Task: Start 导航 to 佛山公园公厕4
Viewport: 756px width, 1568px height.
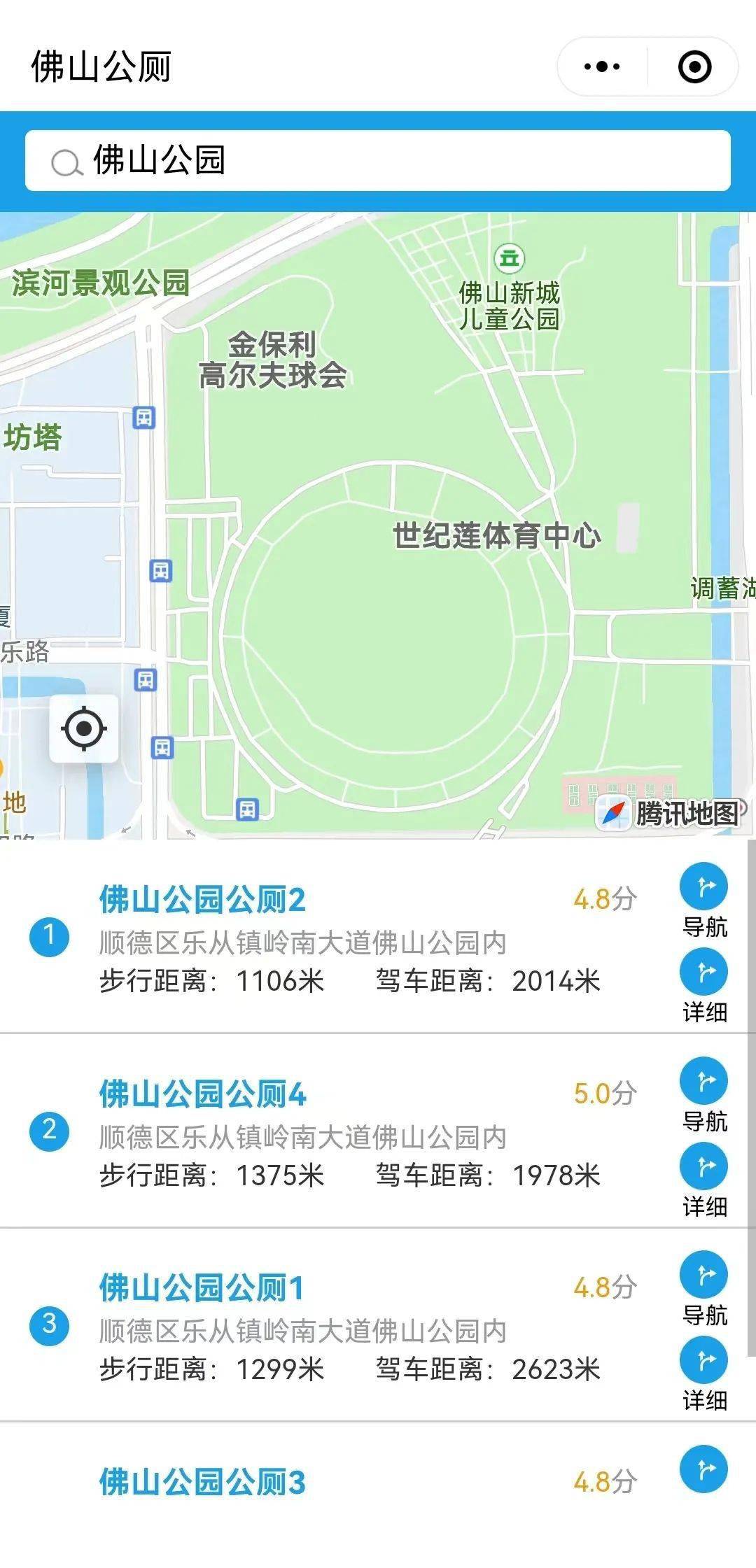Action: click(x=704, y=1082)
